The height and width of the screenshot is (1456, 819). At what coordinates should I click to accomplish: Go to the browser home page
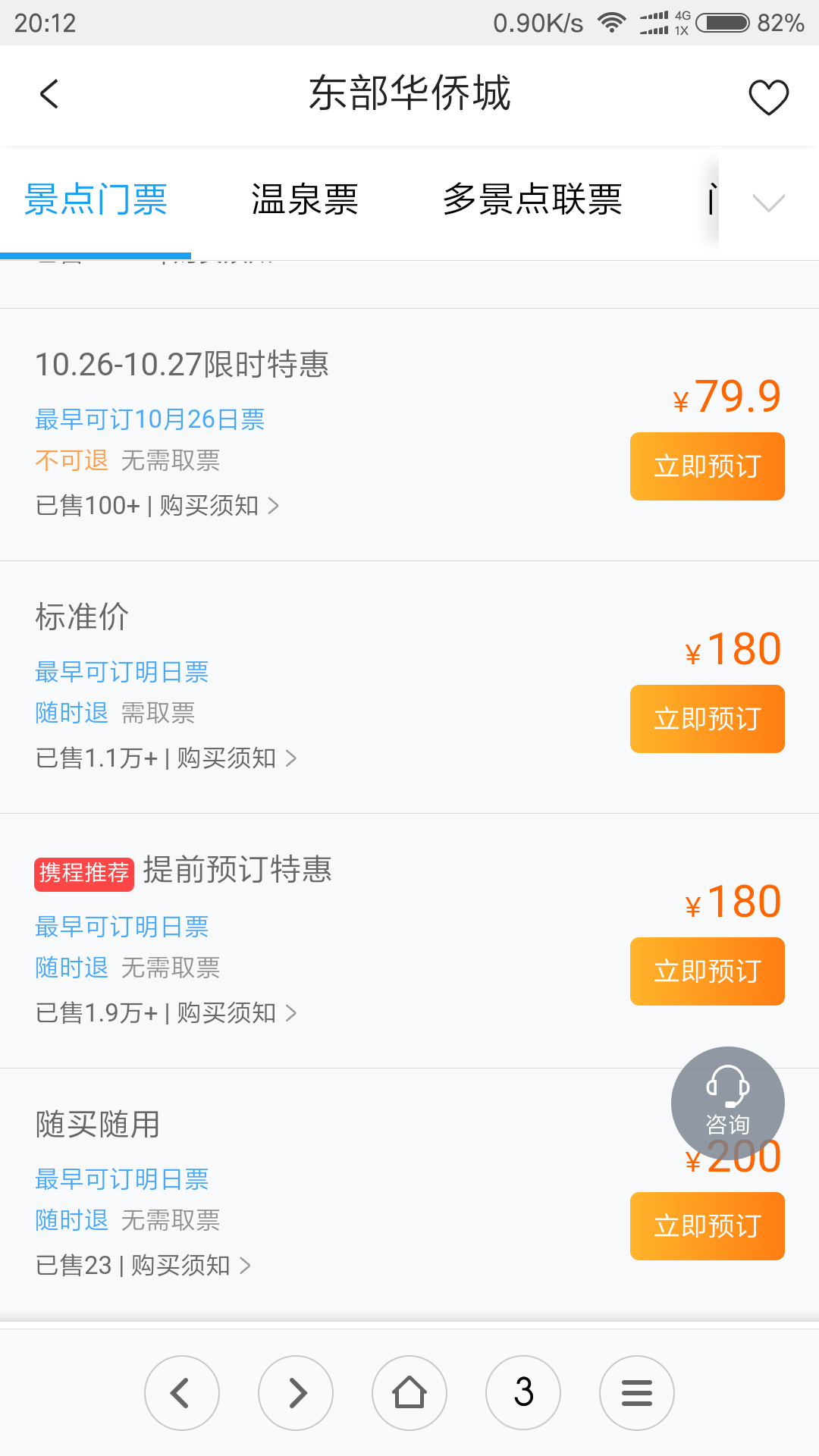pyautogui.click(x=409, y=1393)
